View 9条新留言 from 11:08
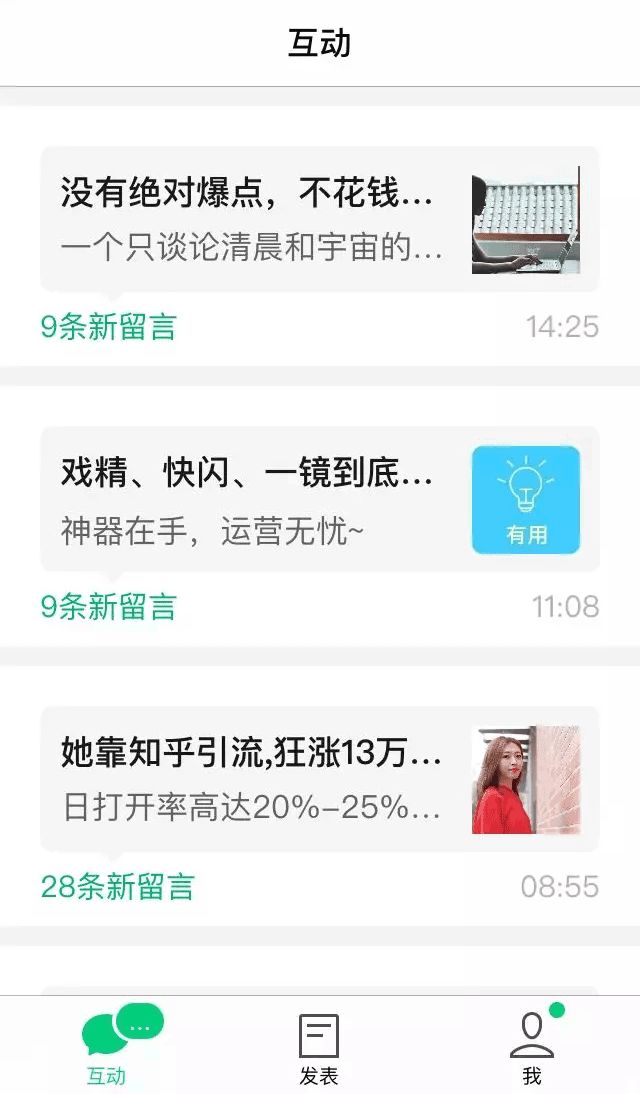The width and height of the screenshot is (640, 1094). click(108, 607)
